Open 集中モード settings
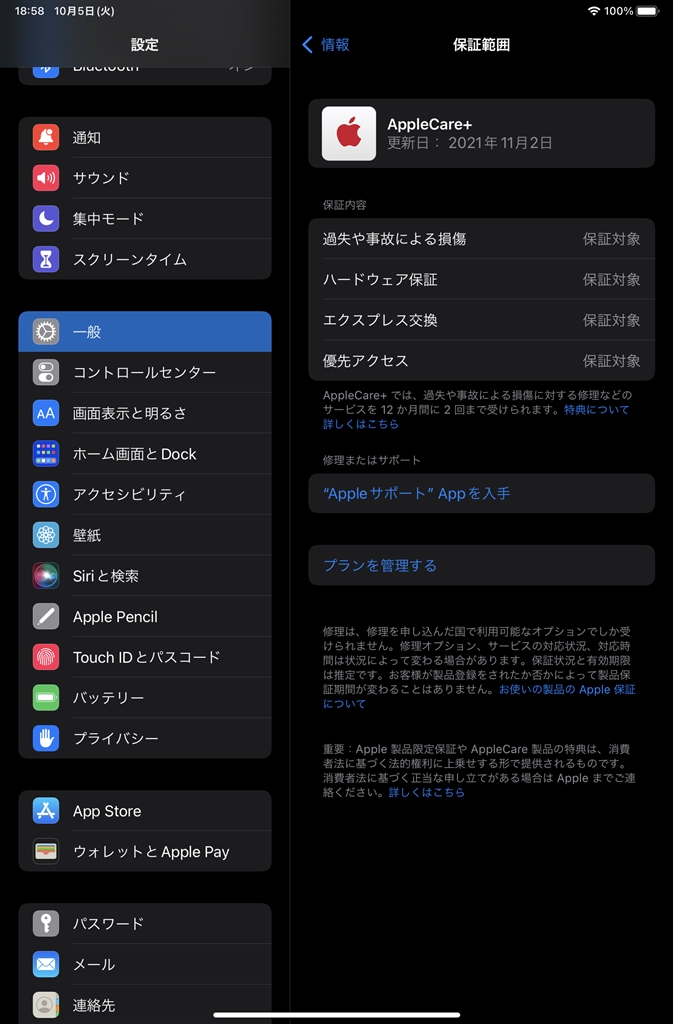 [145, 219]
